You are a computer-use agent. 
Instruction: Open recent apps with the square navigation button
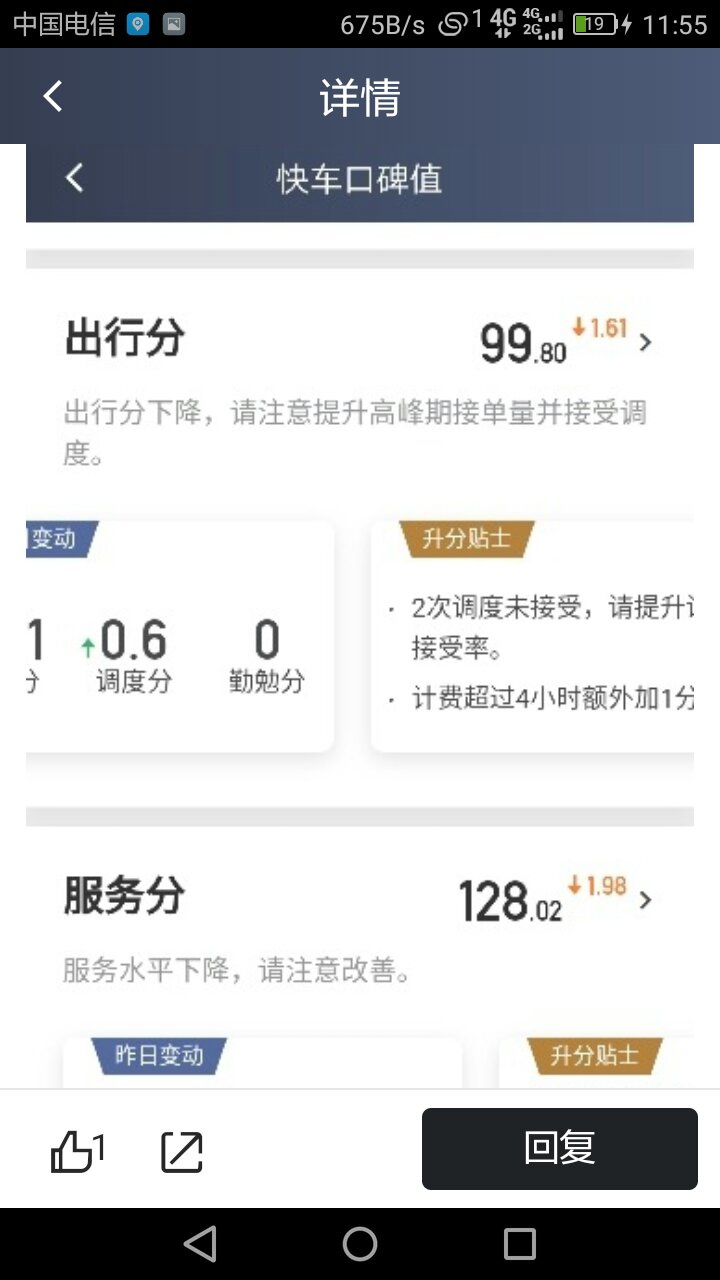point(520,1244)
